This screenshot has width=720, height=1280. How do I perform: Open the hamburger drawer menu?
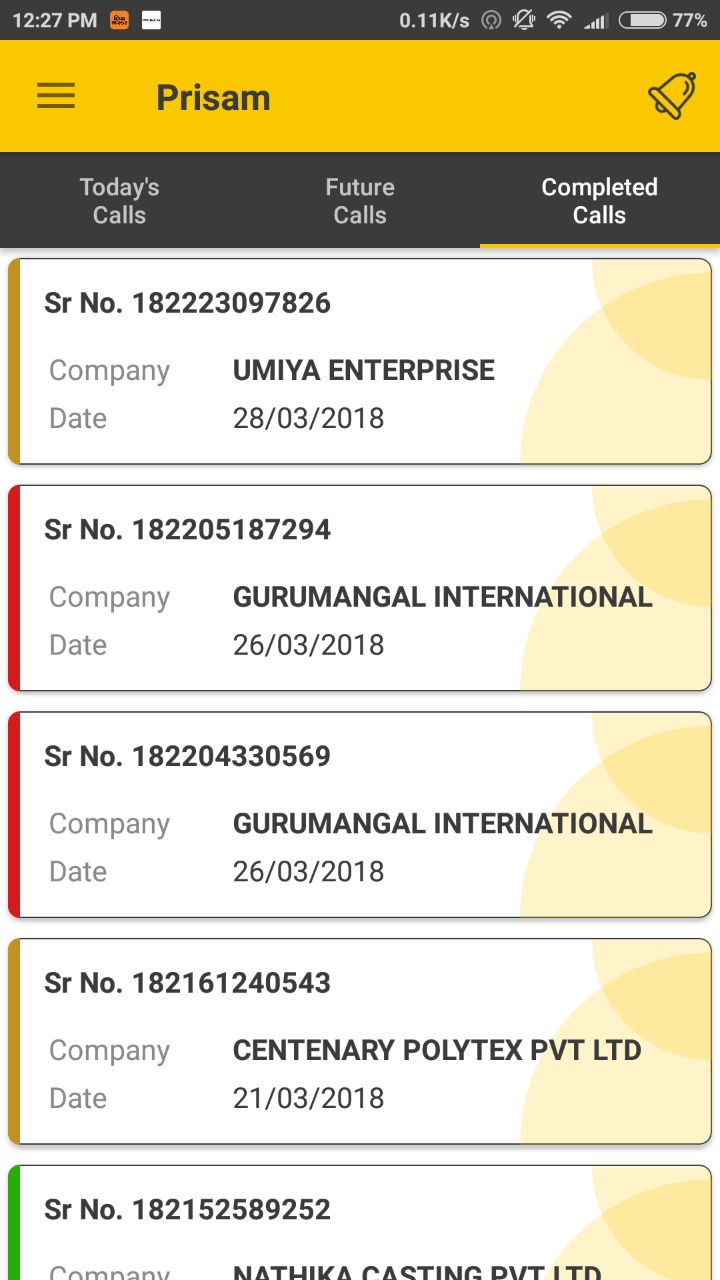[56, 96]
